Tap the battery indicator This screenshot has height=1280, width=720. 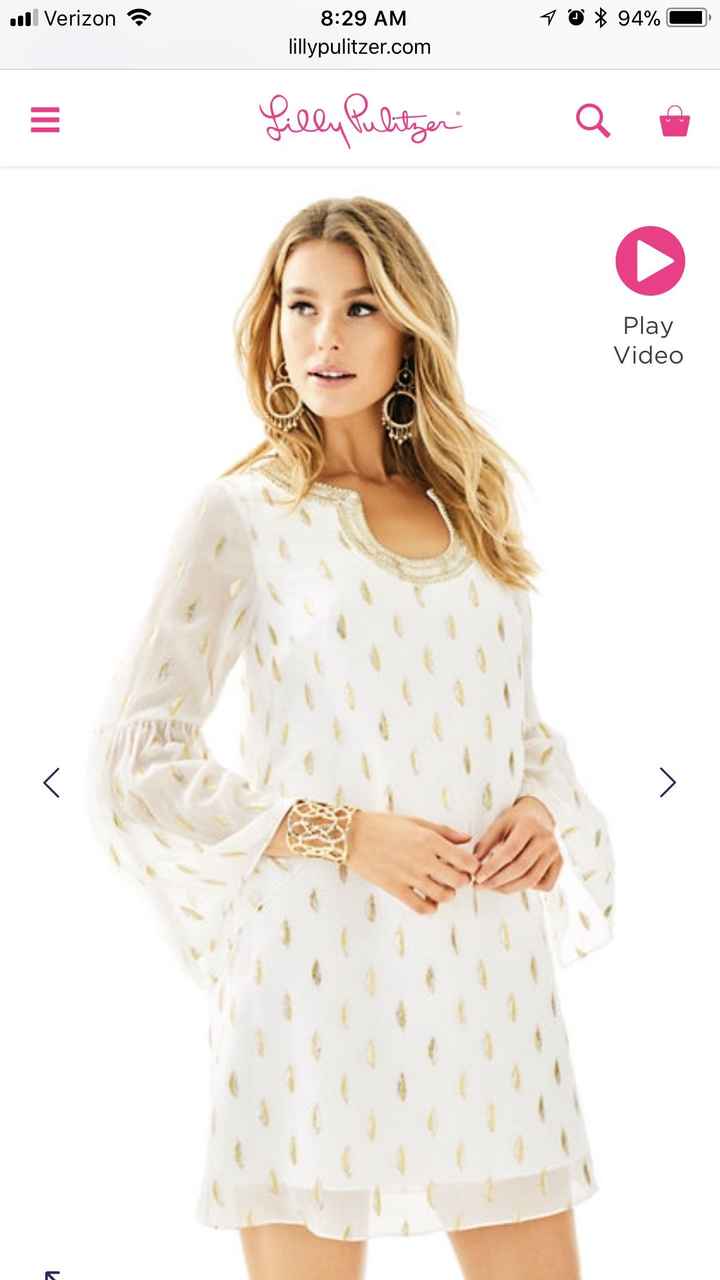pos(688,17)
